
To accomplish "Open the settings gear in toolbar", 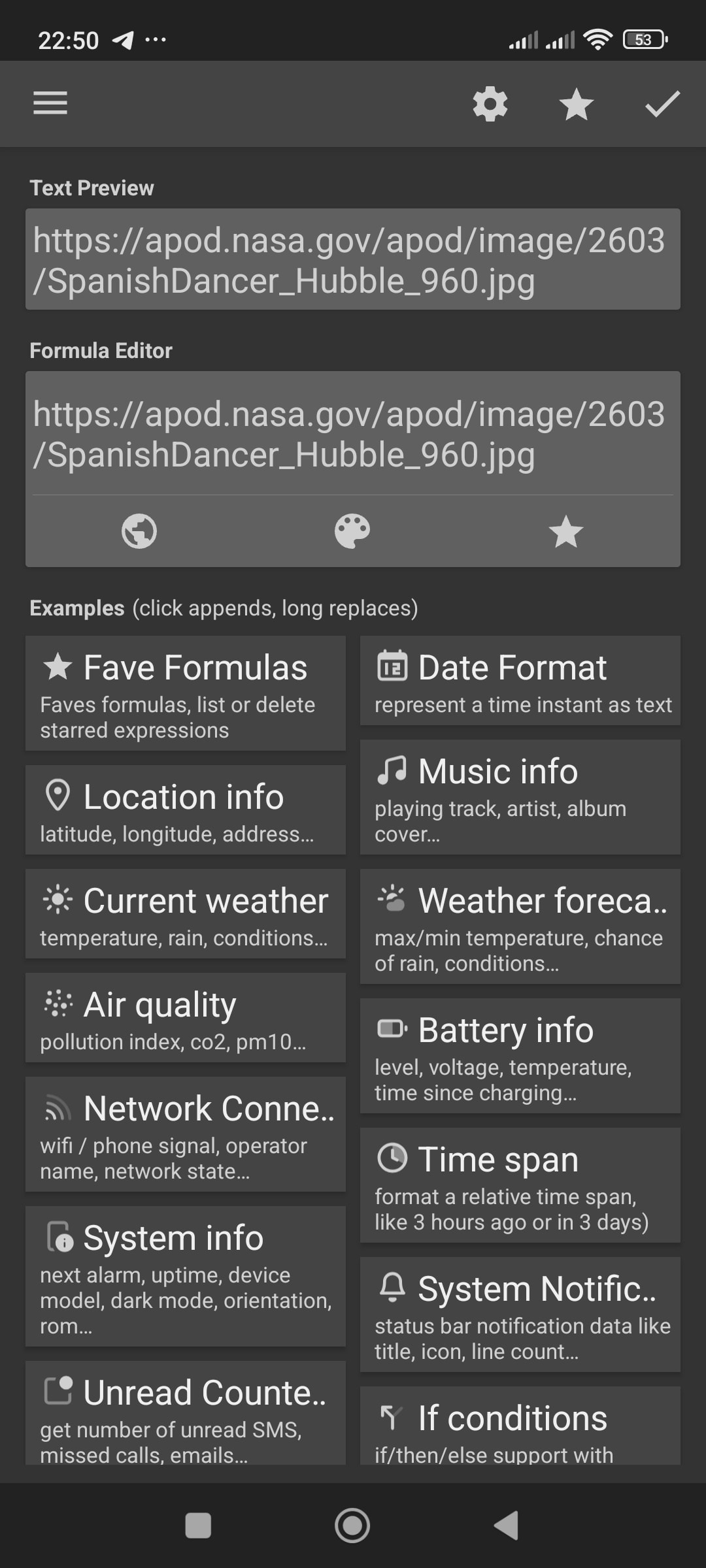I will click(490, 104).
